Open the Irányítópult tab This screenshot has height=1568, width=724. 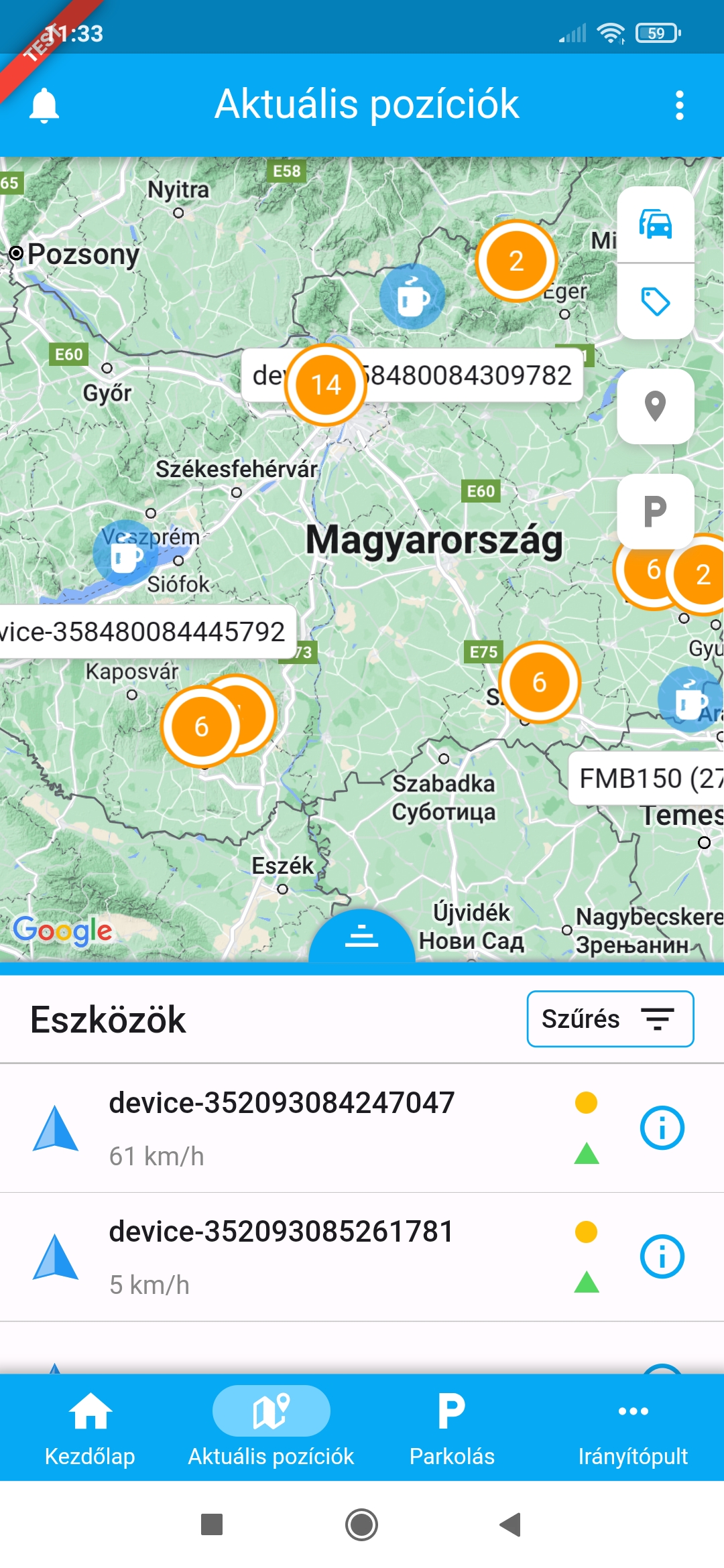[x=633, y=1427]
